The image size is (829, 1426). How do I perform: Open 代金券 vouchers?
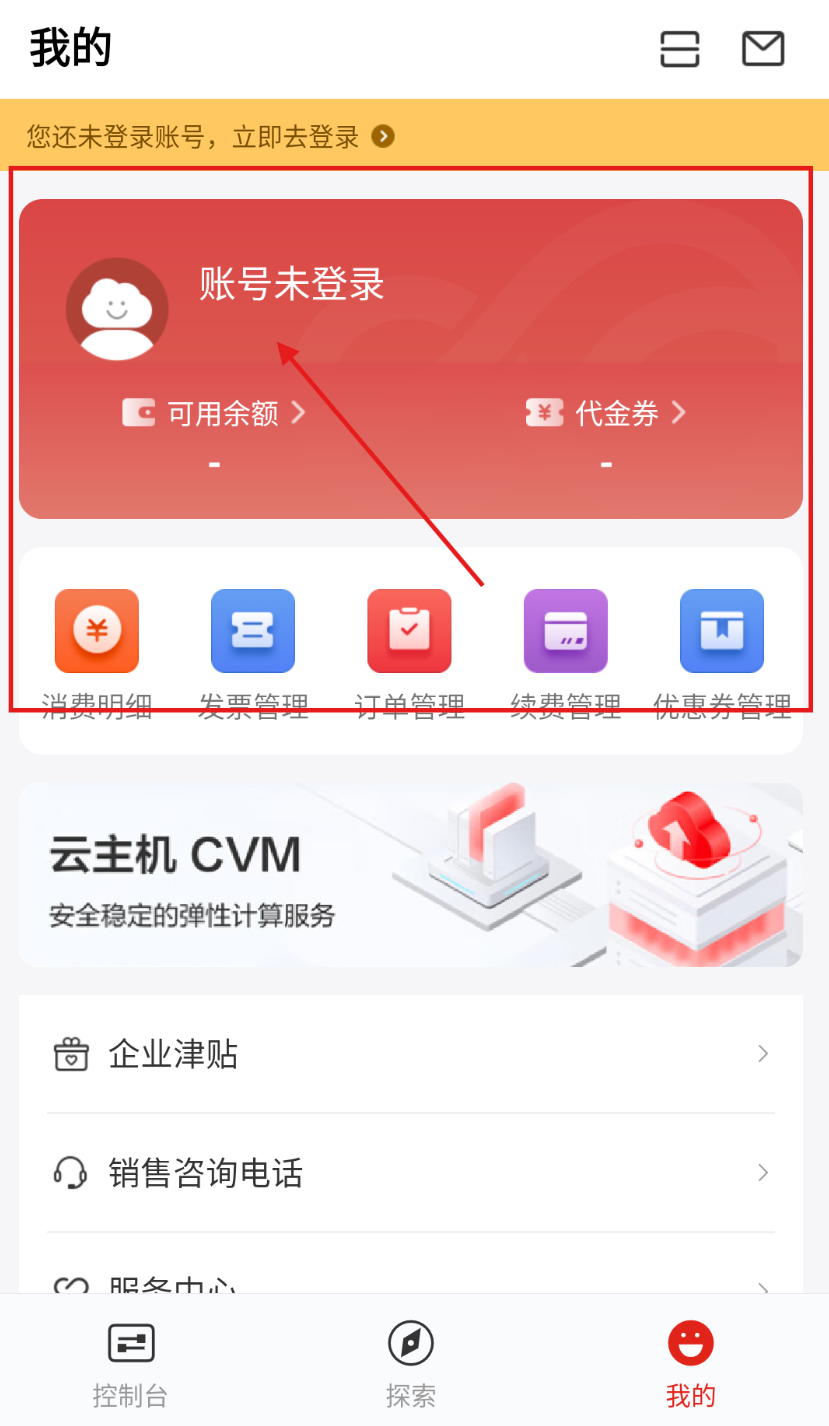pyautogui.click(x=606, y=413)
